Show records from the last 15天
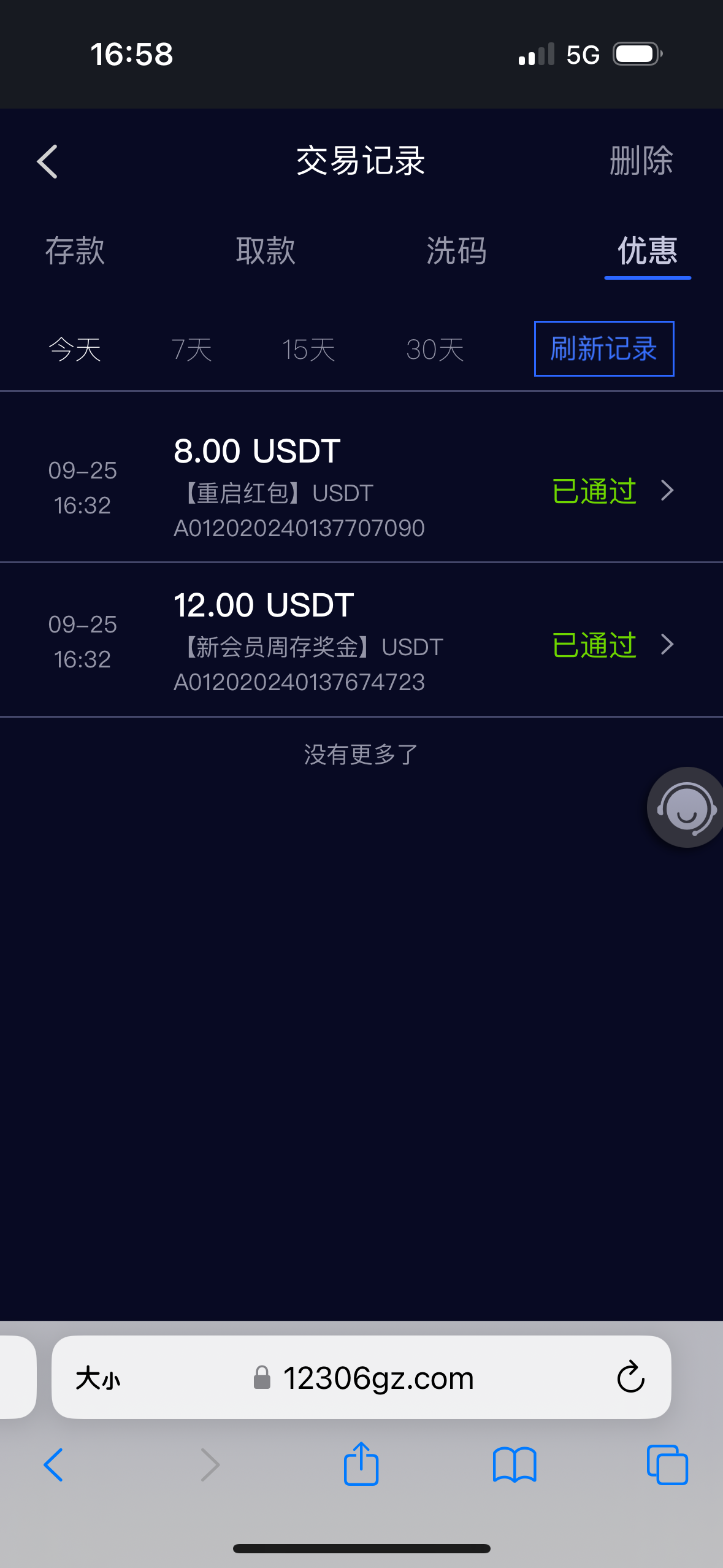Screen dimensions: 723x1568 [308, 350]
